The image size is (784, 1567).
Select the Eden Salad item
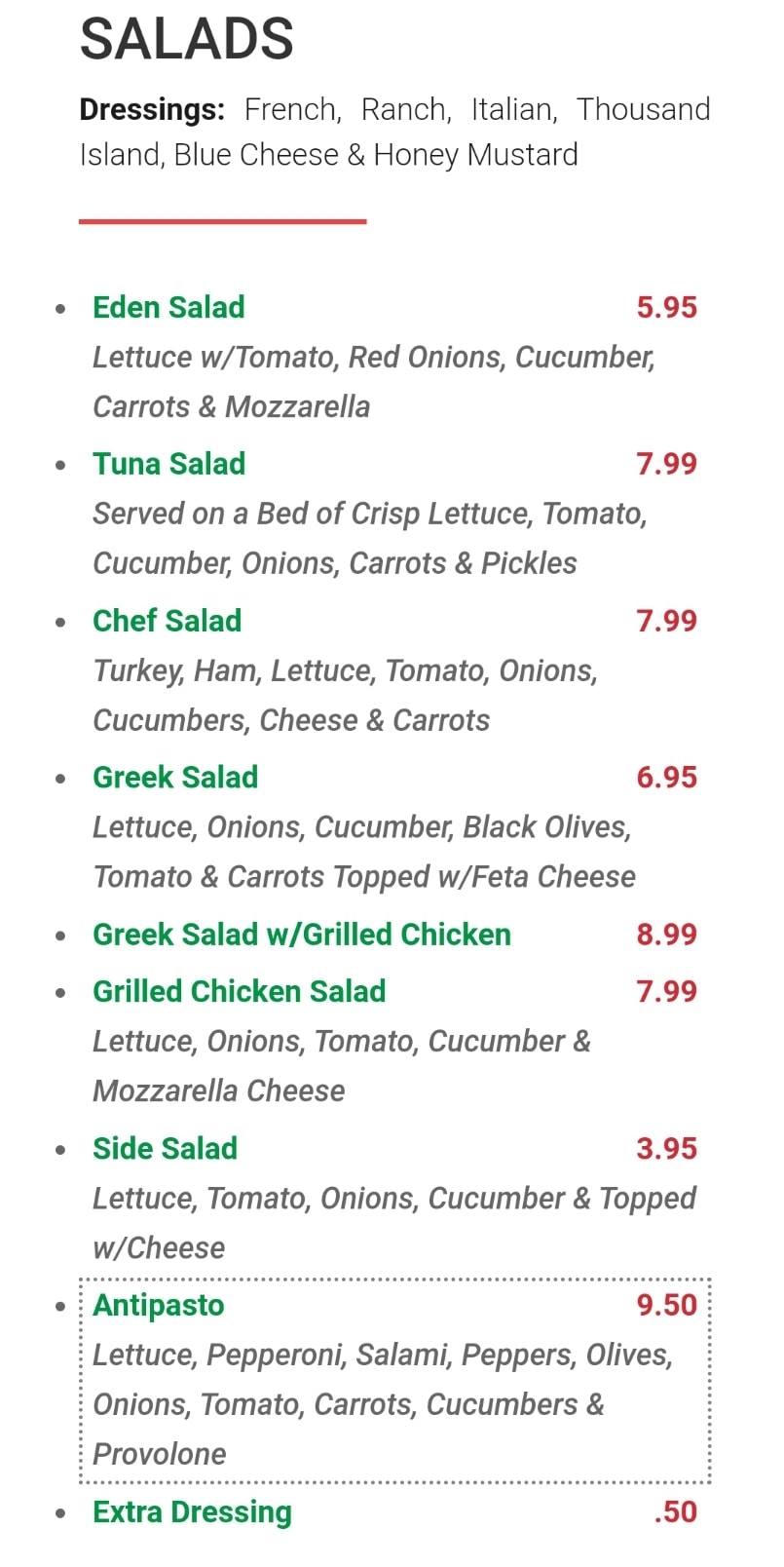tap(168, 308)
